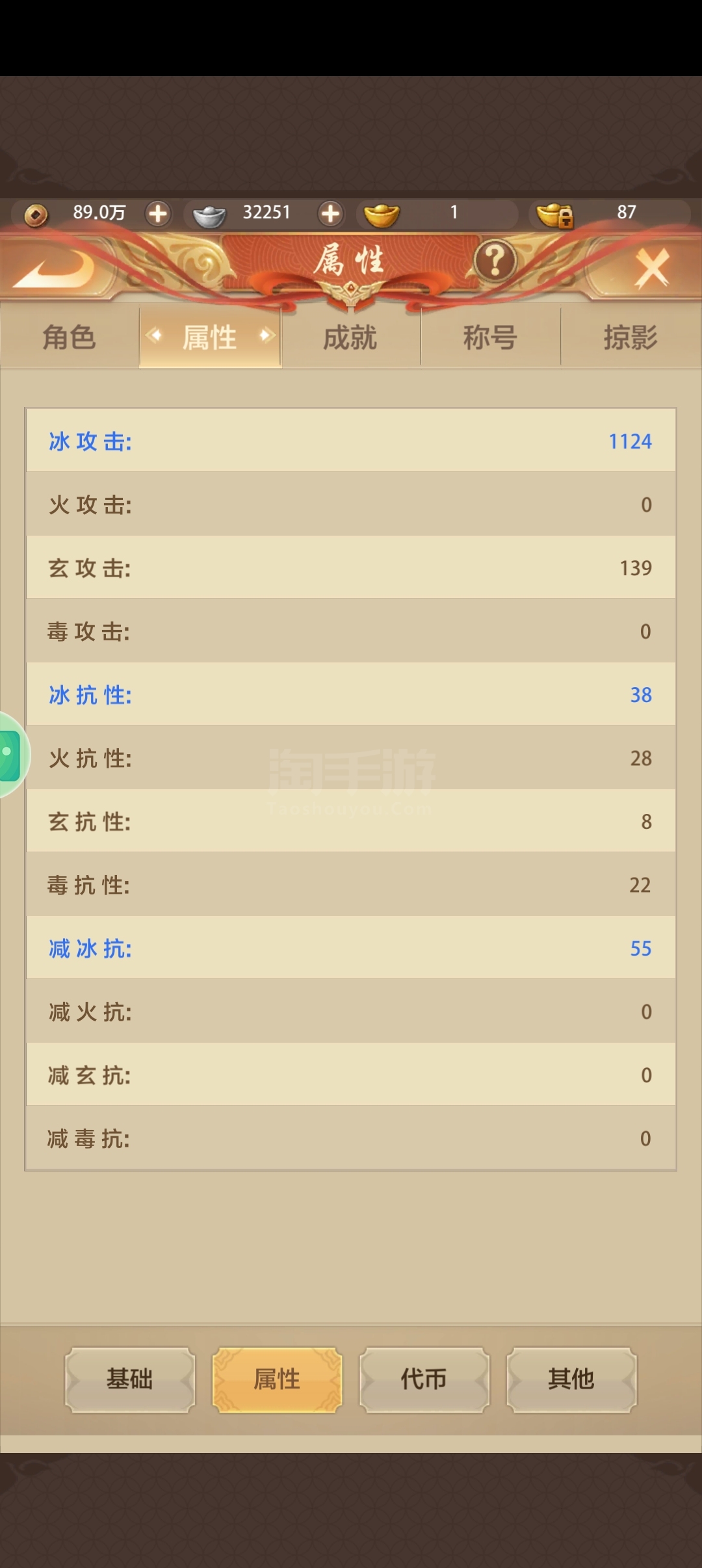Viewport: 702px width, 1568px height.
Task: Tap the green floating side widget
Action: click(x=10, y=755)
